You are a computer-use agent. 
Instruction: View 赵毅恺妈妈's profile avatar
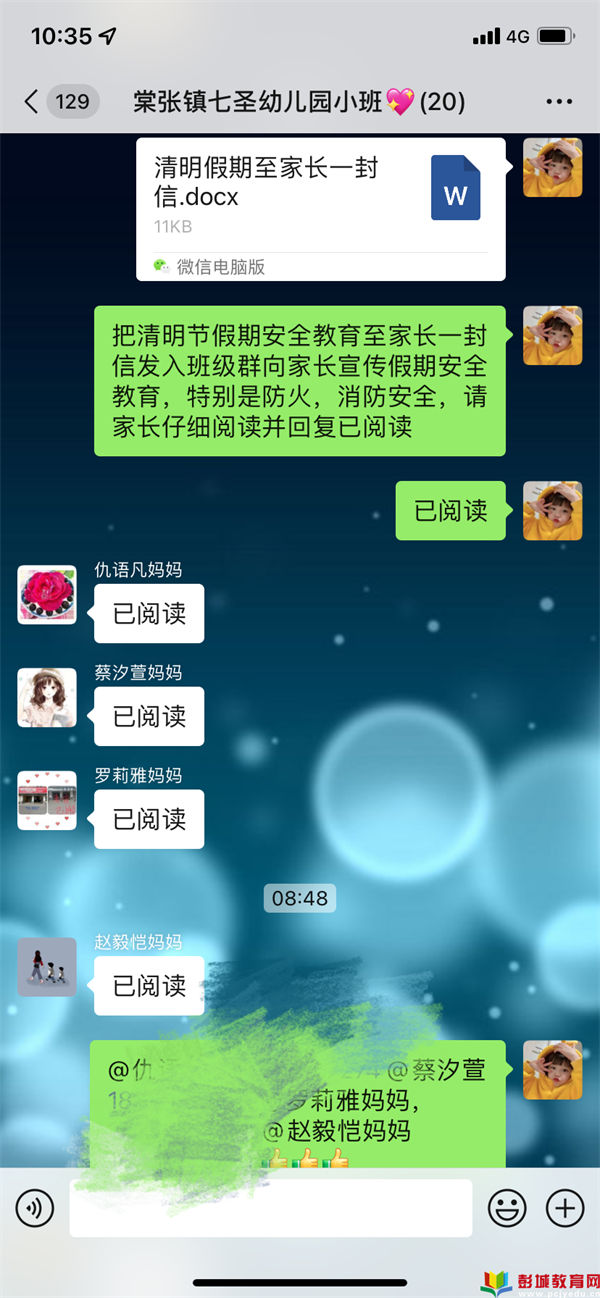point(47,967)
